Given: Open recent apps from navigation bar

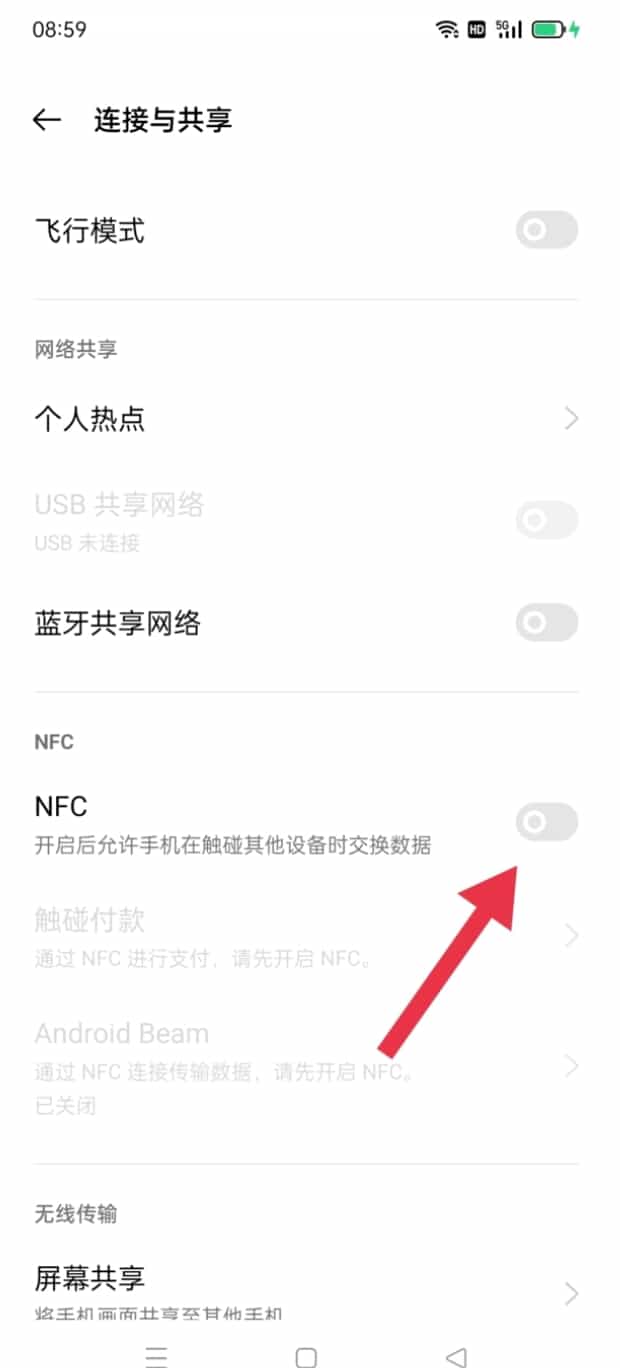Looking at the screenshot, I should pyautogui.click(x=156, y=1356).
